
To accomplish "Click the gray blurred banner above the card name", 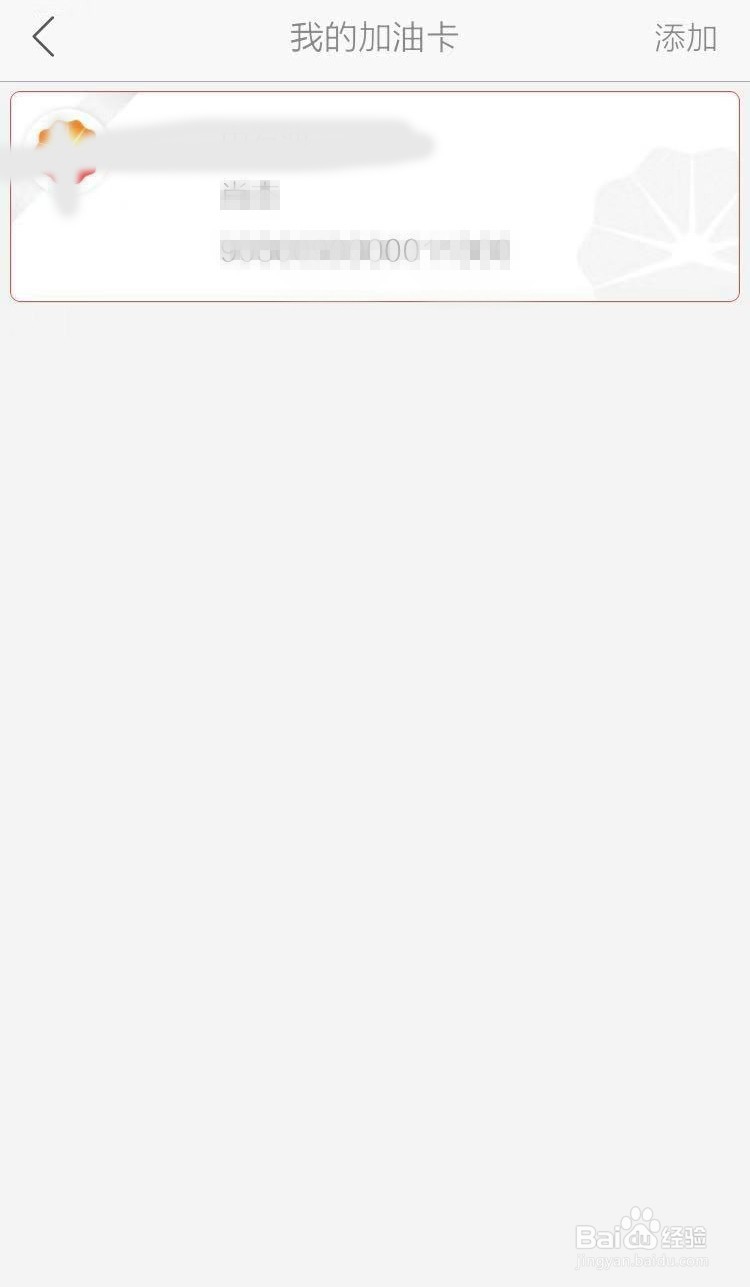I will coord(270,140).
